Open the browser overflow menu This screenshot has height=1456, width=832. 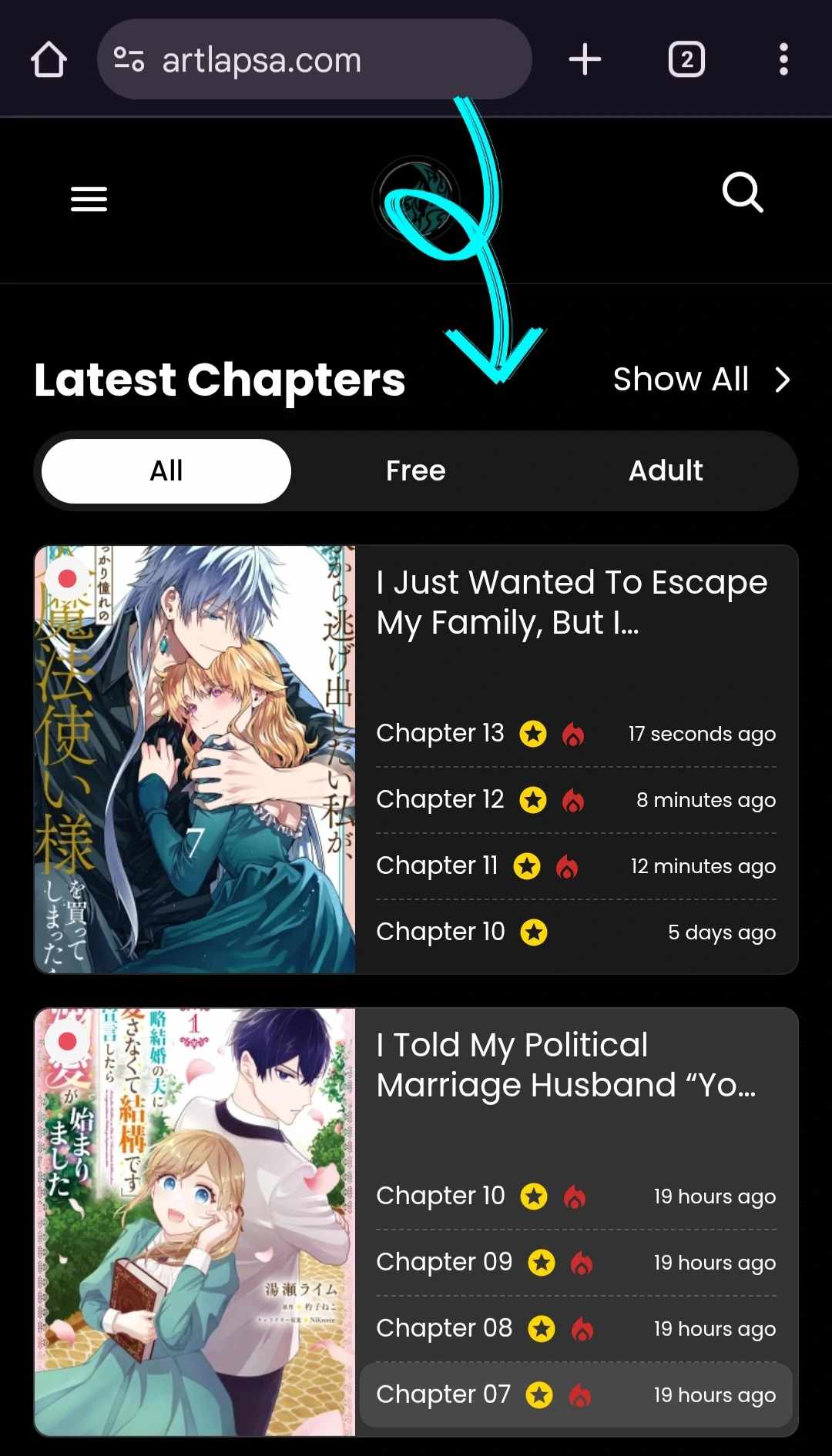(x=783, y=59)
